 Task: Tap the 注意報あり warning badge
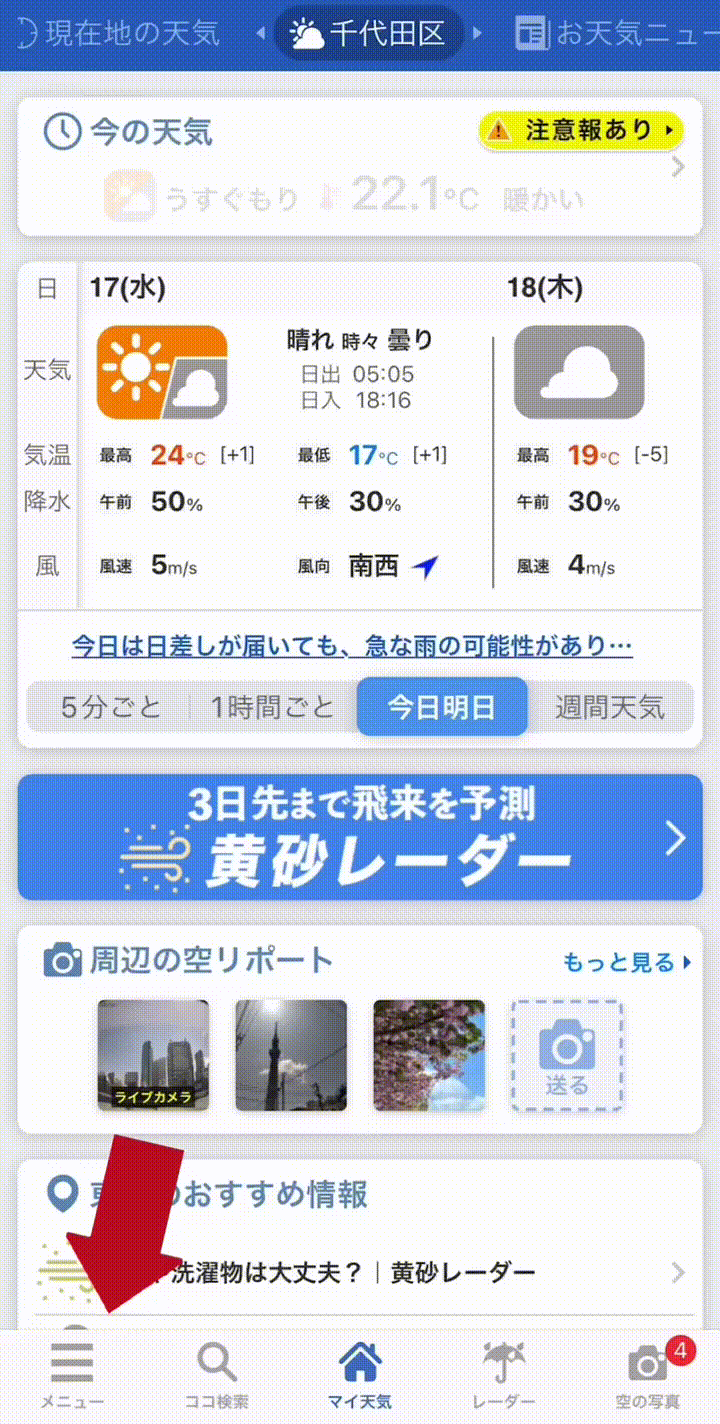tap(580, 130)
